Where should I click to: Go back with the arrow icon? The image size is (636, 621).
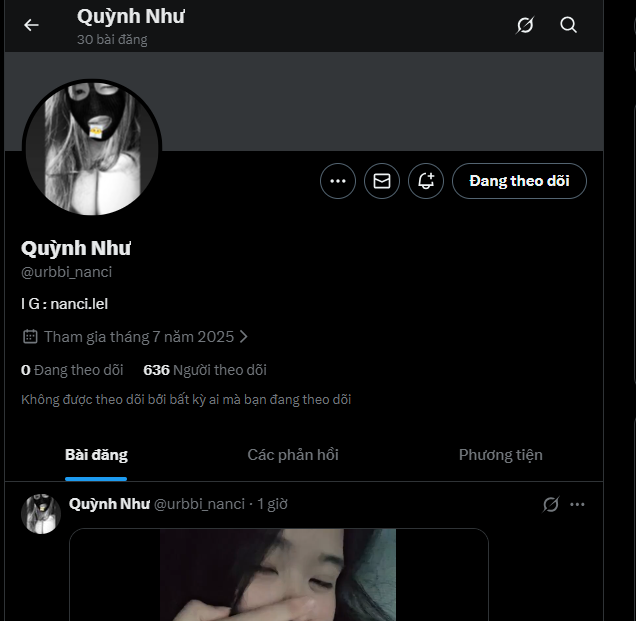[x=31, y=25]
